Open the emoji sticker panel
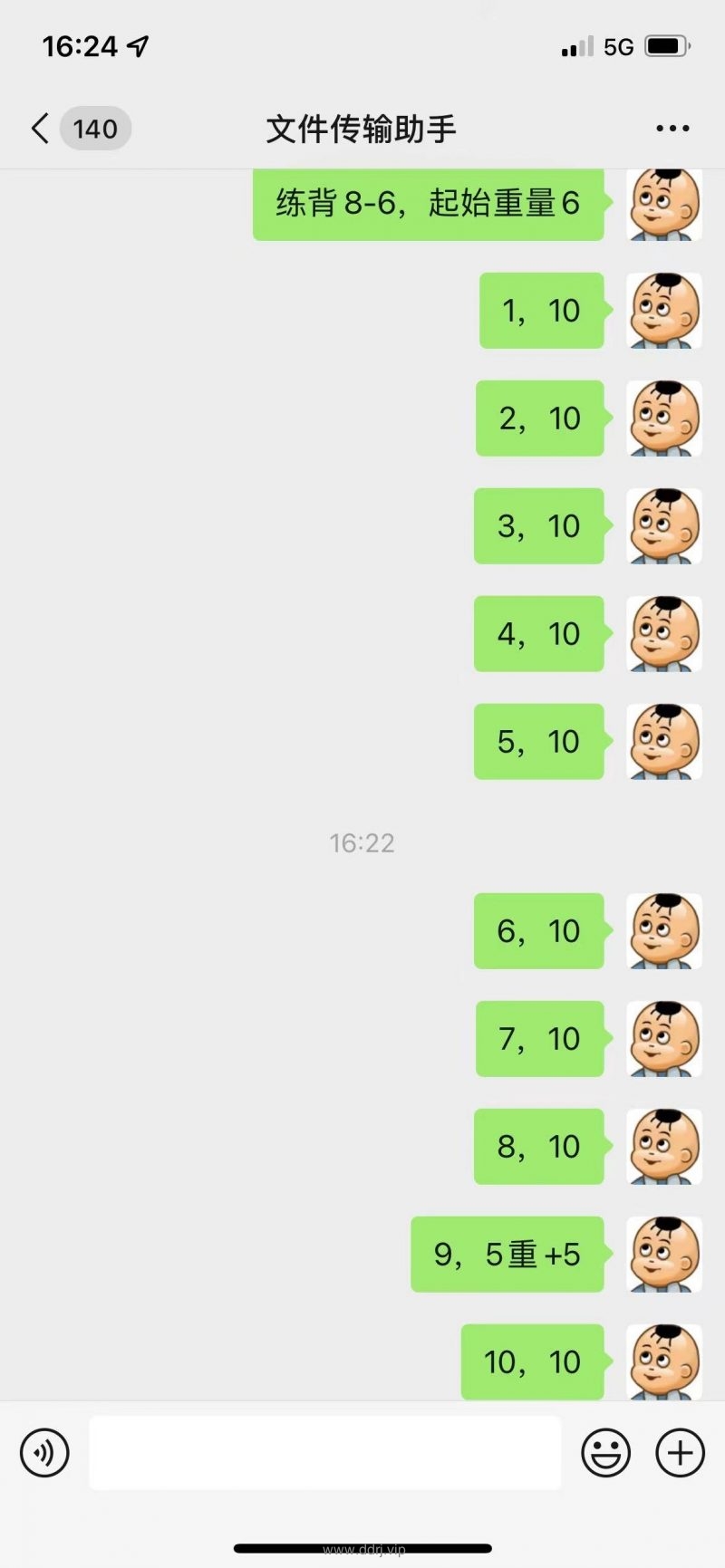Image resolution: width=725 pixels, height=1568 pixels. [x=605, y=1452]
